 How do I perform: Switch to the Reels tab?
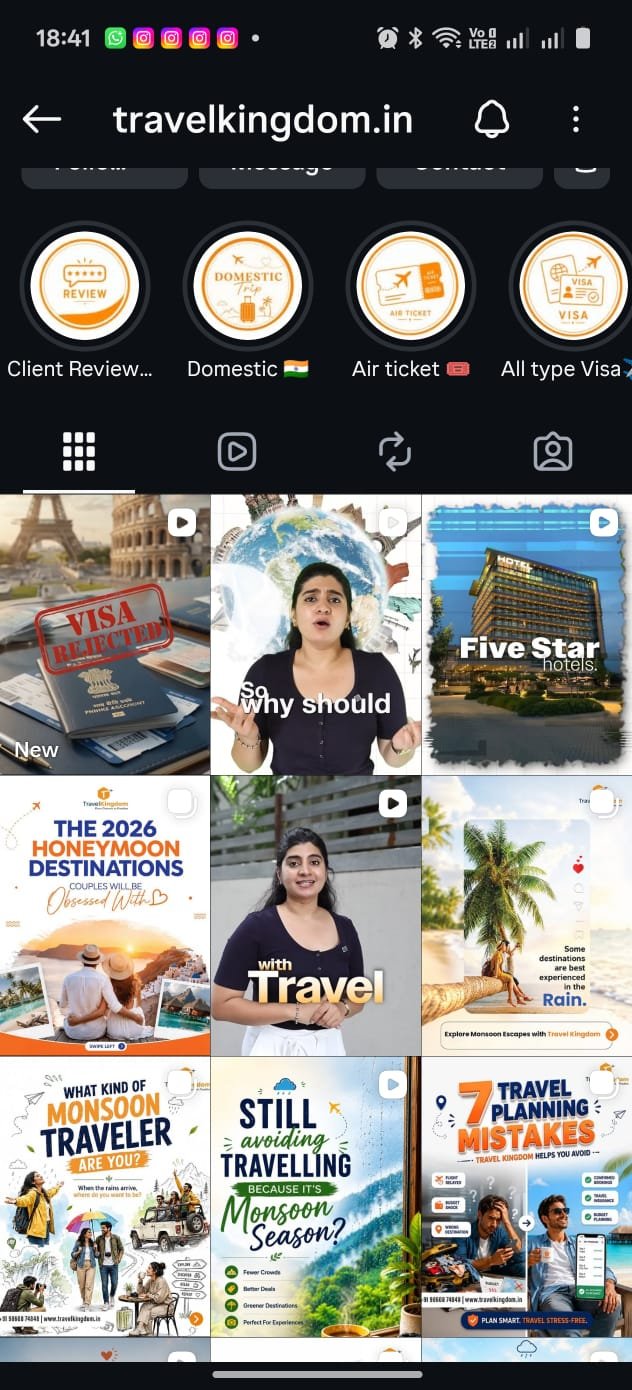(237, 452)
